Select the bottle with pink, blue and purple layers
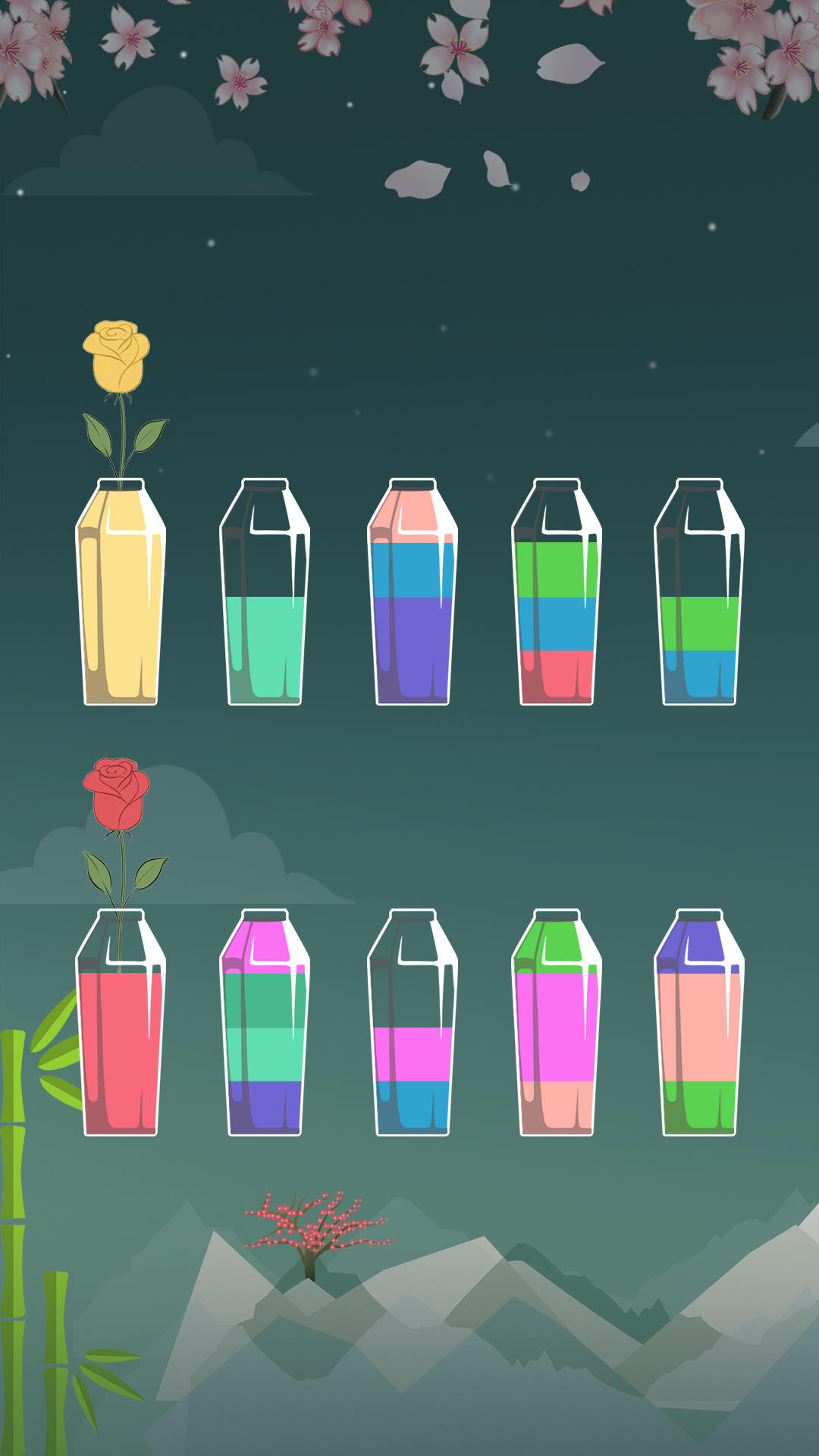This screenshot has width=819, height=1456. click(413, 599)
